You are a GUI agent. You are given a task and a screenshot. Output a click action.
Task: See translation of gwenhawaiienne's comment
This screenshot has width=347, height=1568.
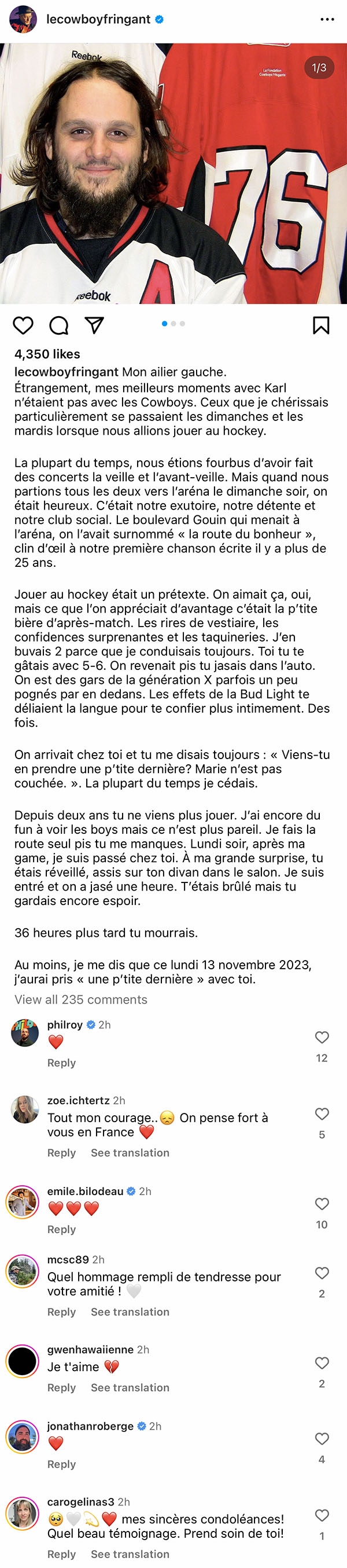pos(130,1388)
